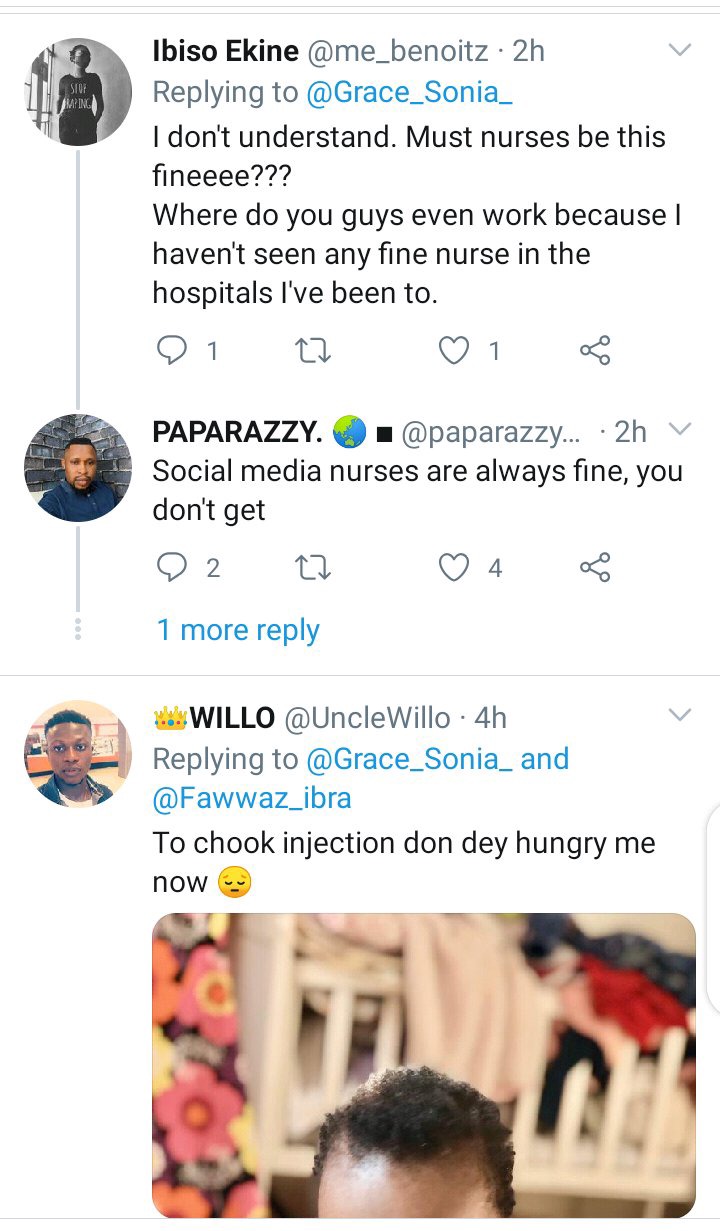Screen dimensions: 720x1231
Task: Retweet PAPARAZZY's tweet
Action: point(314,568)
